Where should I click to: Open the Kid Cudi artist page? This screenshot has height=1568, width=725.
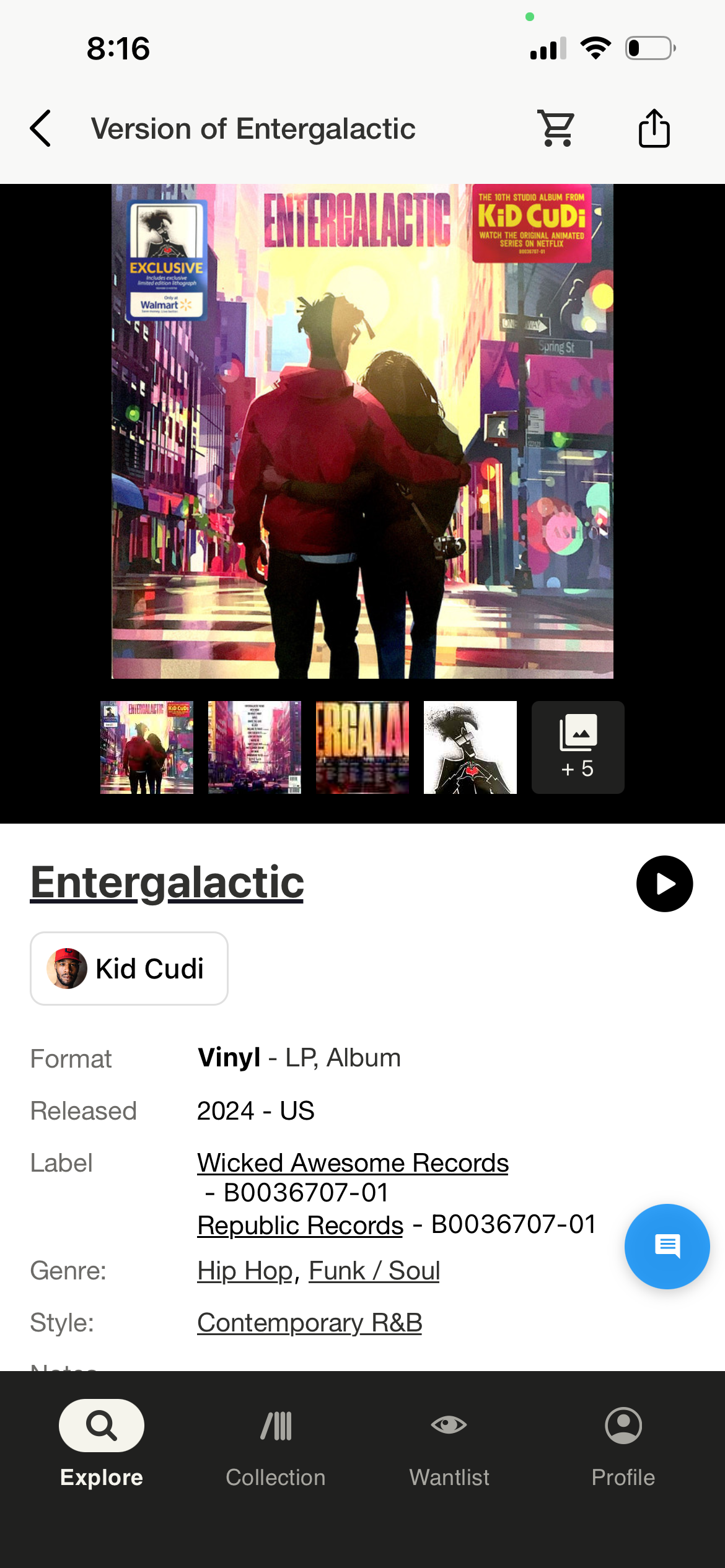[x=129, y=968]
